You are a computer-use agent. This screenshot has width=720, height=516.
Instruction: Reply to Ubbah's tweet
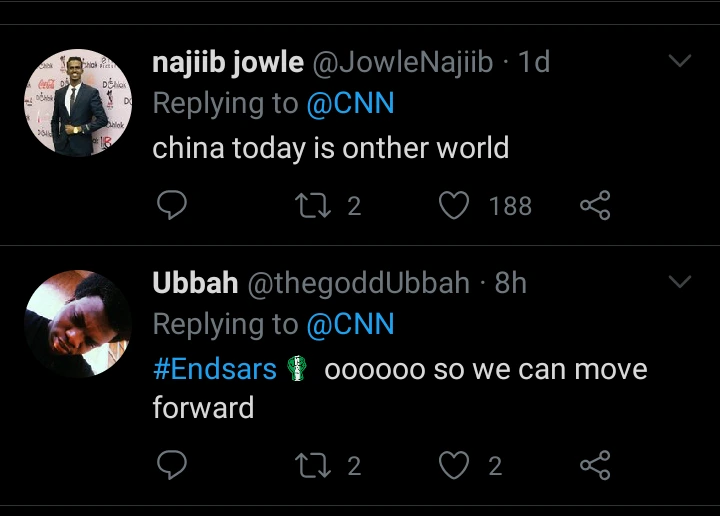(x=172, y=465)
